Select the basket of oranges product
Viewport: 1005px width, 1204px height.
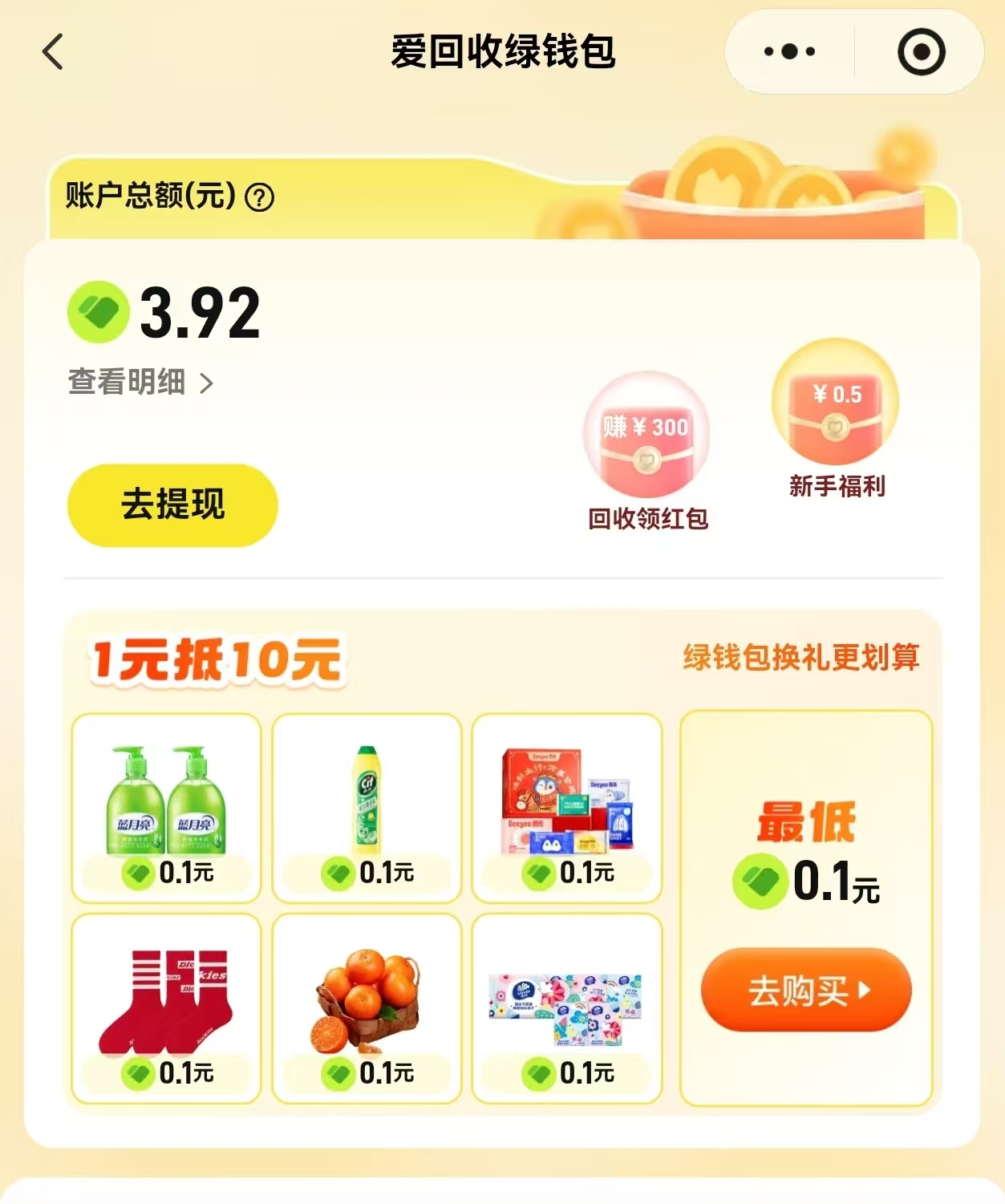coord(367,1003)
